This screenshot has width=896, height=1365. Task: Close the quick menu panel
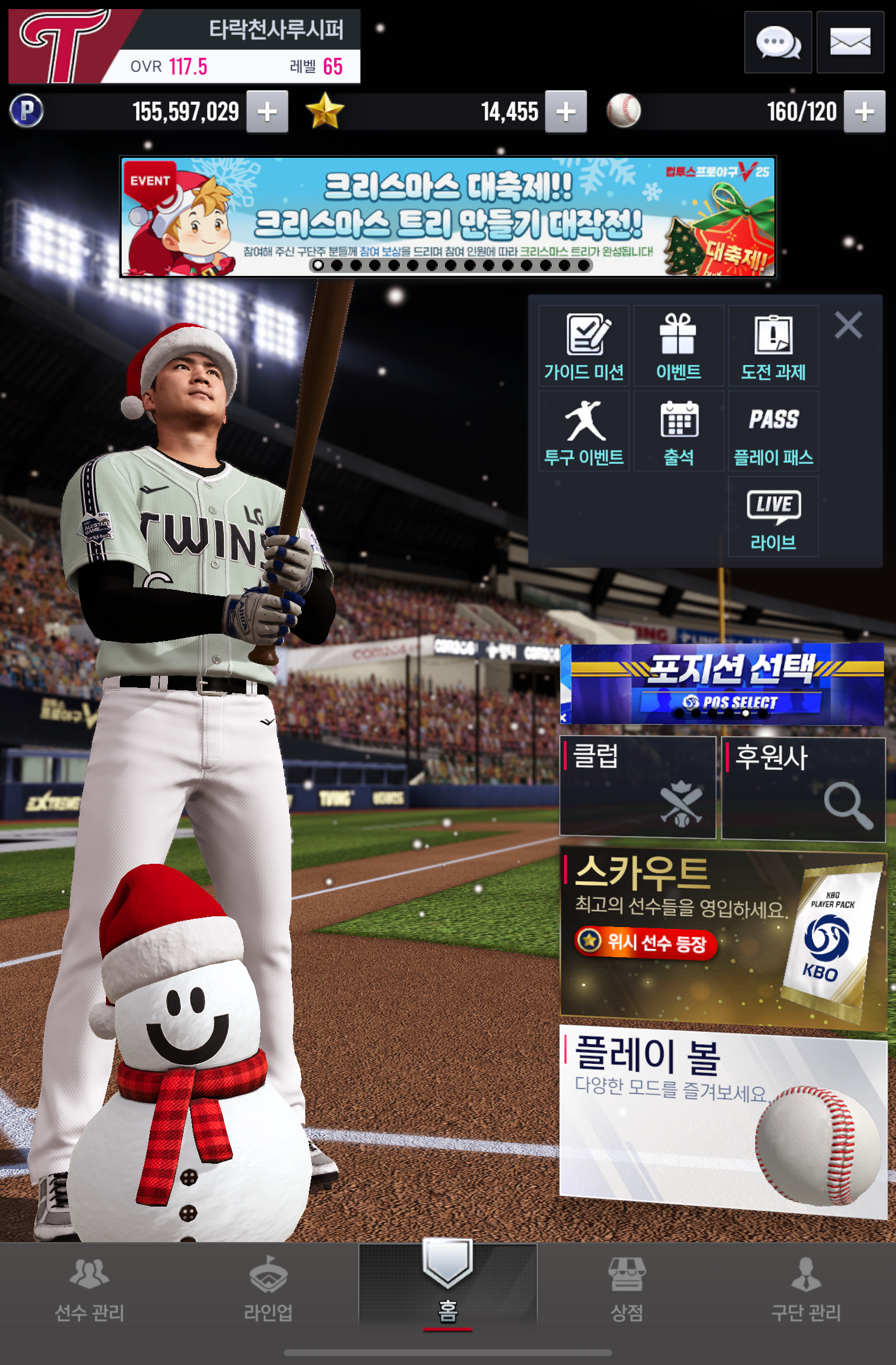tap(848, 325)
